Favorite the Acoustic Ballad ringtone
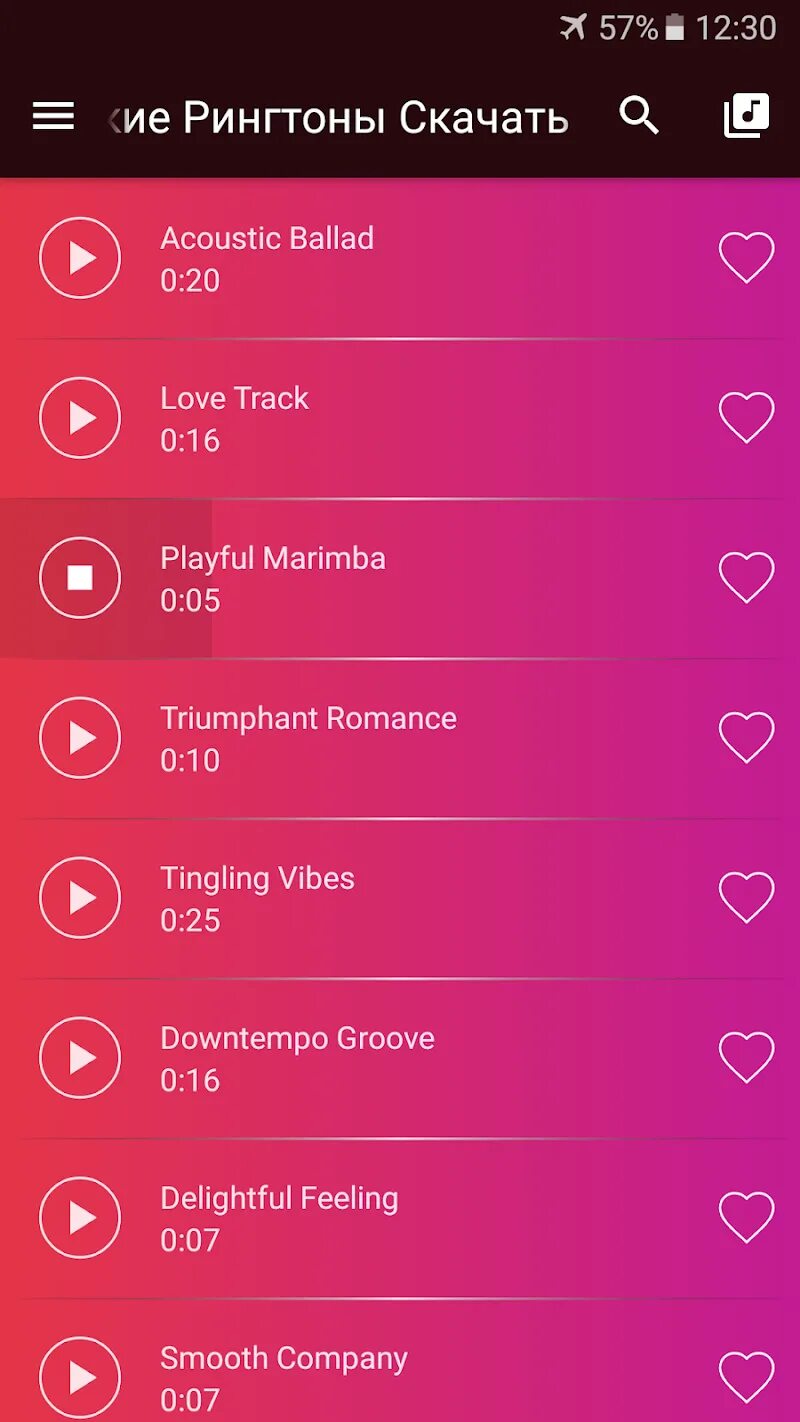The height and width of the screenshot is (1422, 800). tap(746, 258)
